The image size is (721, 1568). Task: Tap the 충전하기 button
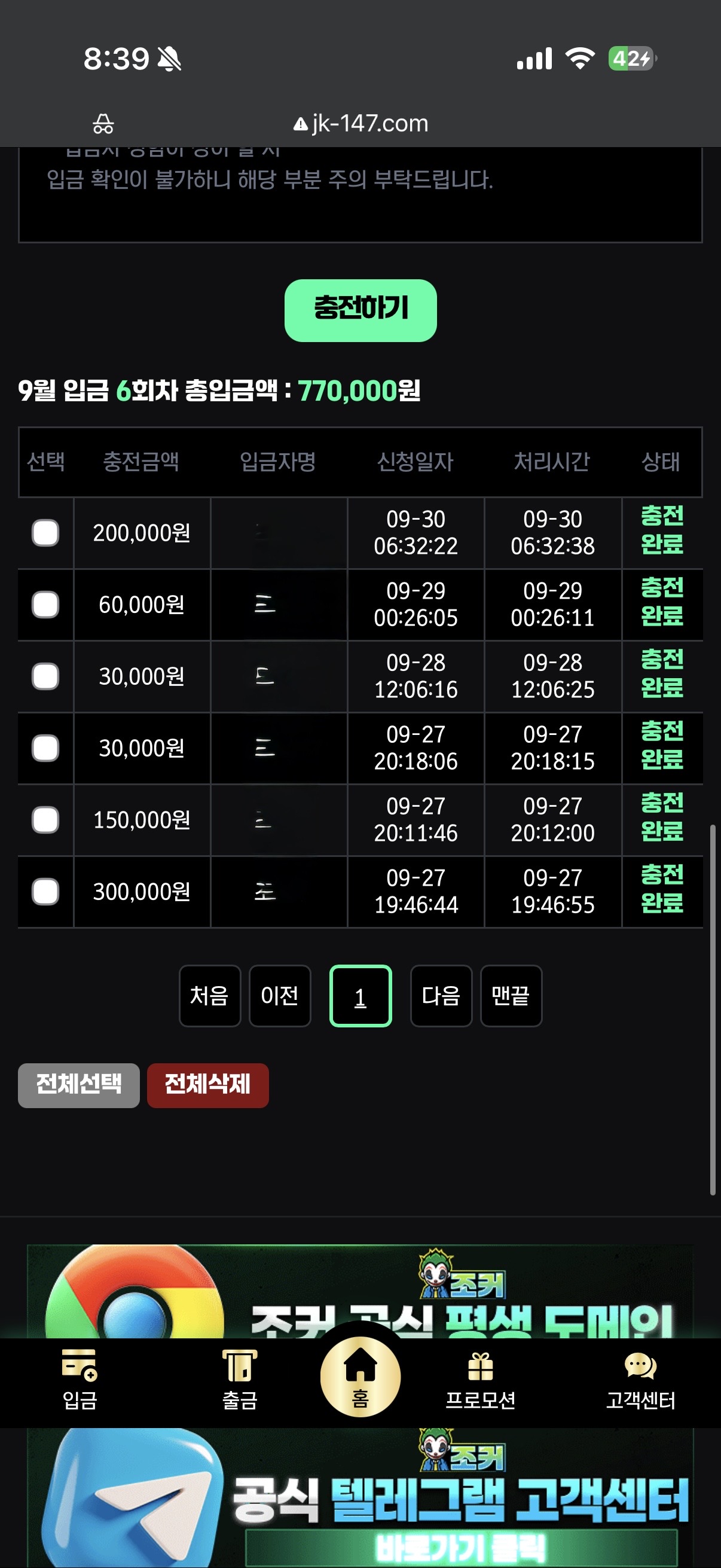coord(360,310)
